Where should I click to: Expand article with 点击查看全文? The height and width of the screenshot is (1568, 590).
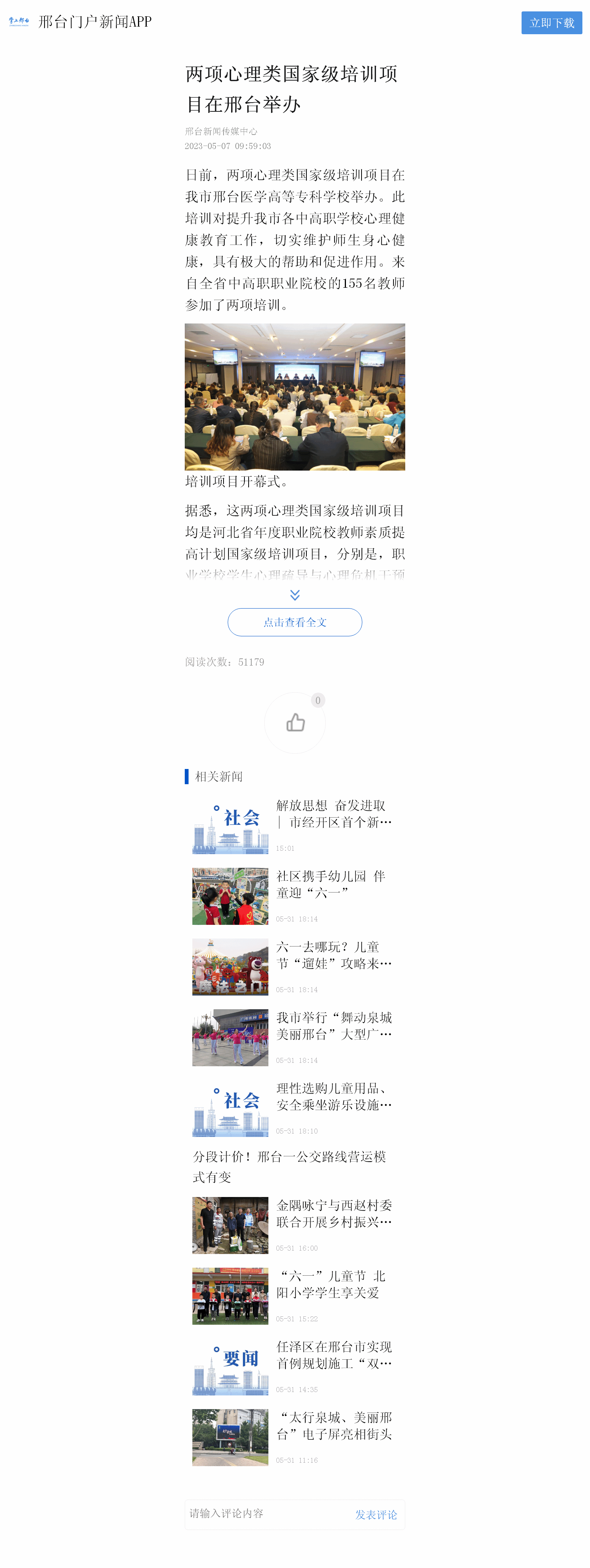click(x=295, y=622)
